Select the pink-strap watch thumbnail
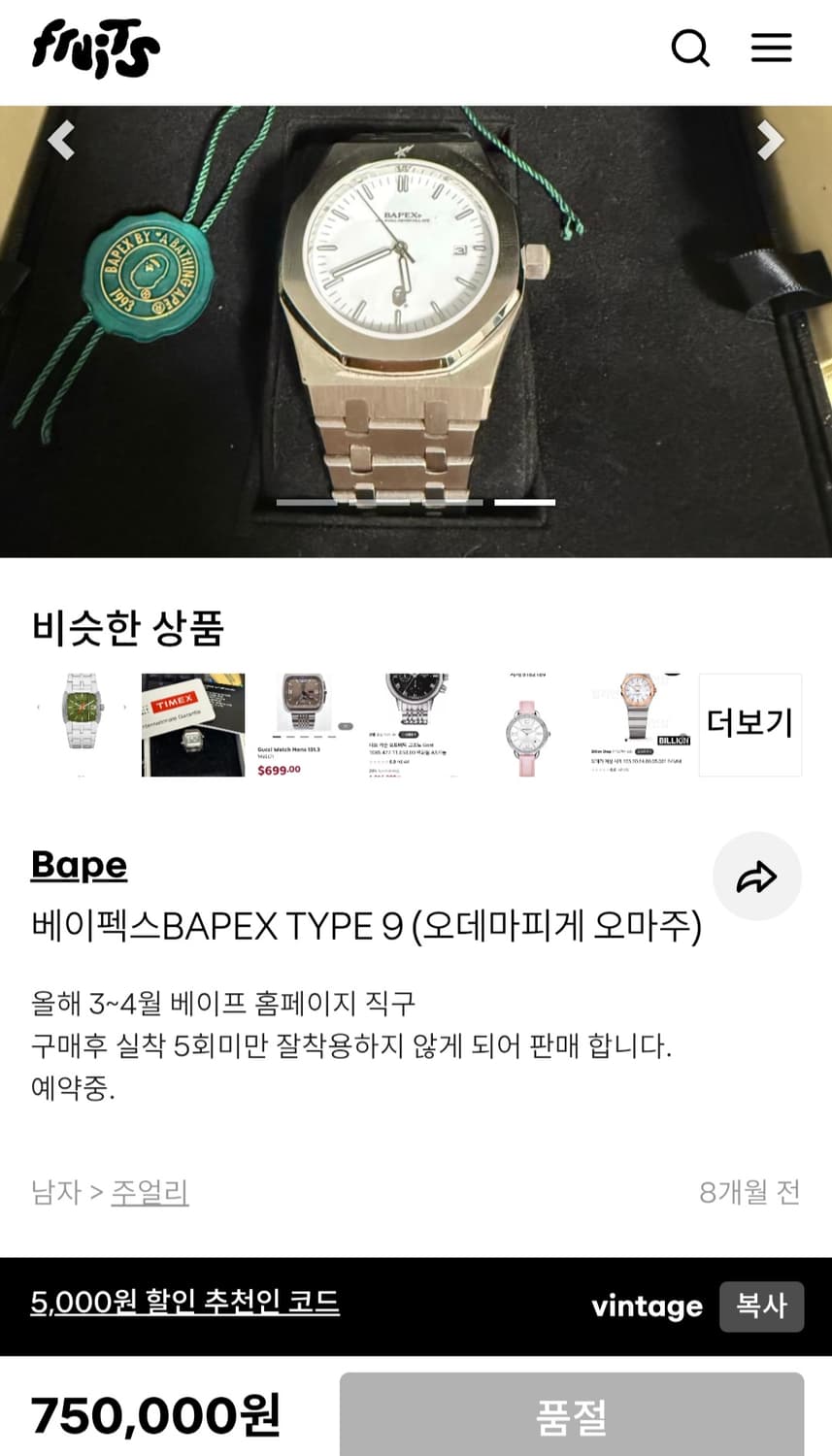This screenshot has width=832, height=1456. (525, 724)
